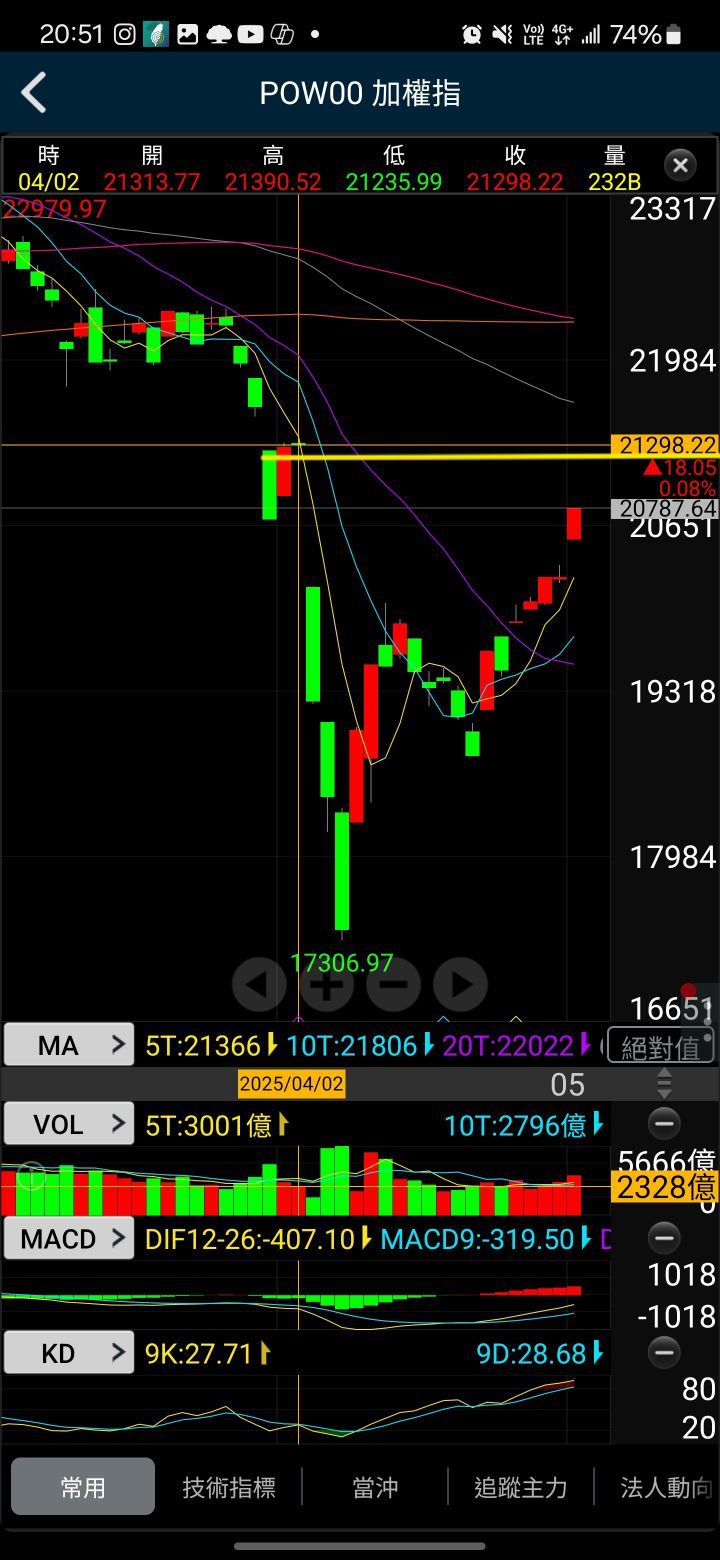720x1560 pixels.
Task: Switch to the 技術指標 tab
Action: tap(229, 1487)
